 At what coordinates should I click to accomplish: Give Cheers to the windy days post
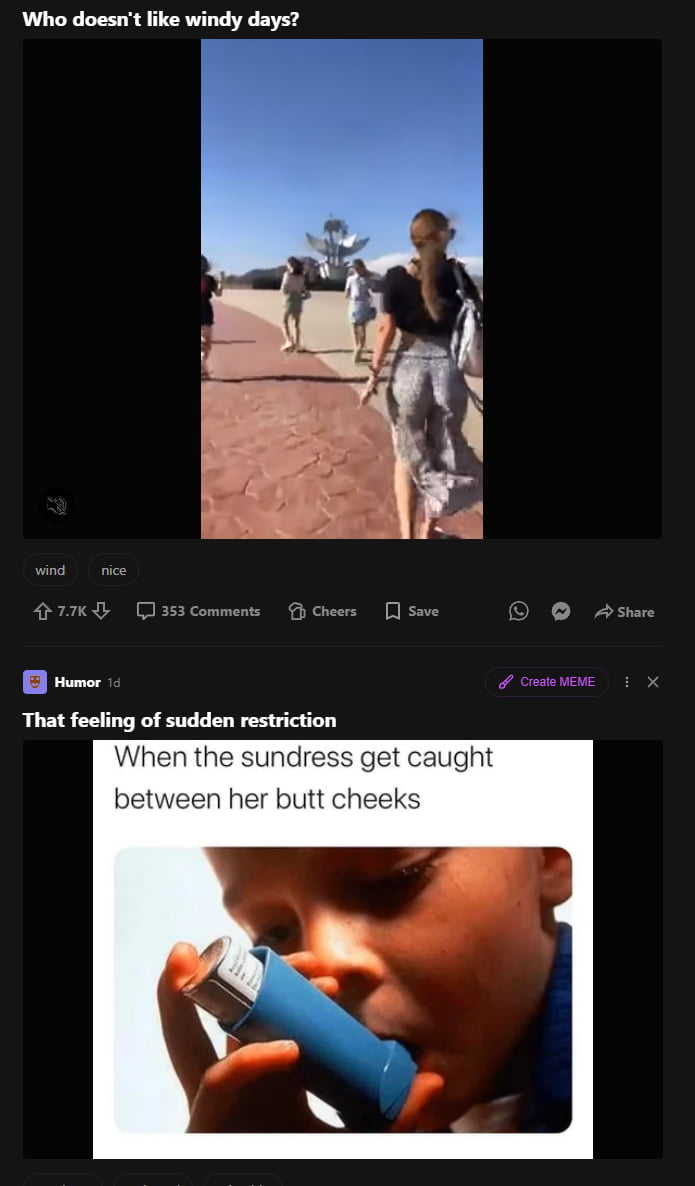tap(322, 611)
